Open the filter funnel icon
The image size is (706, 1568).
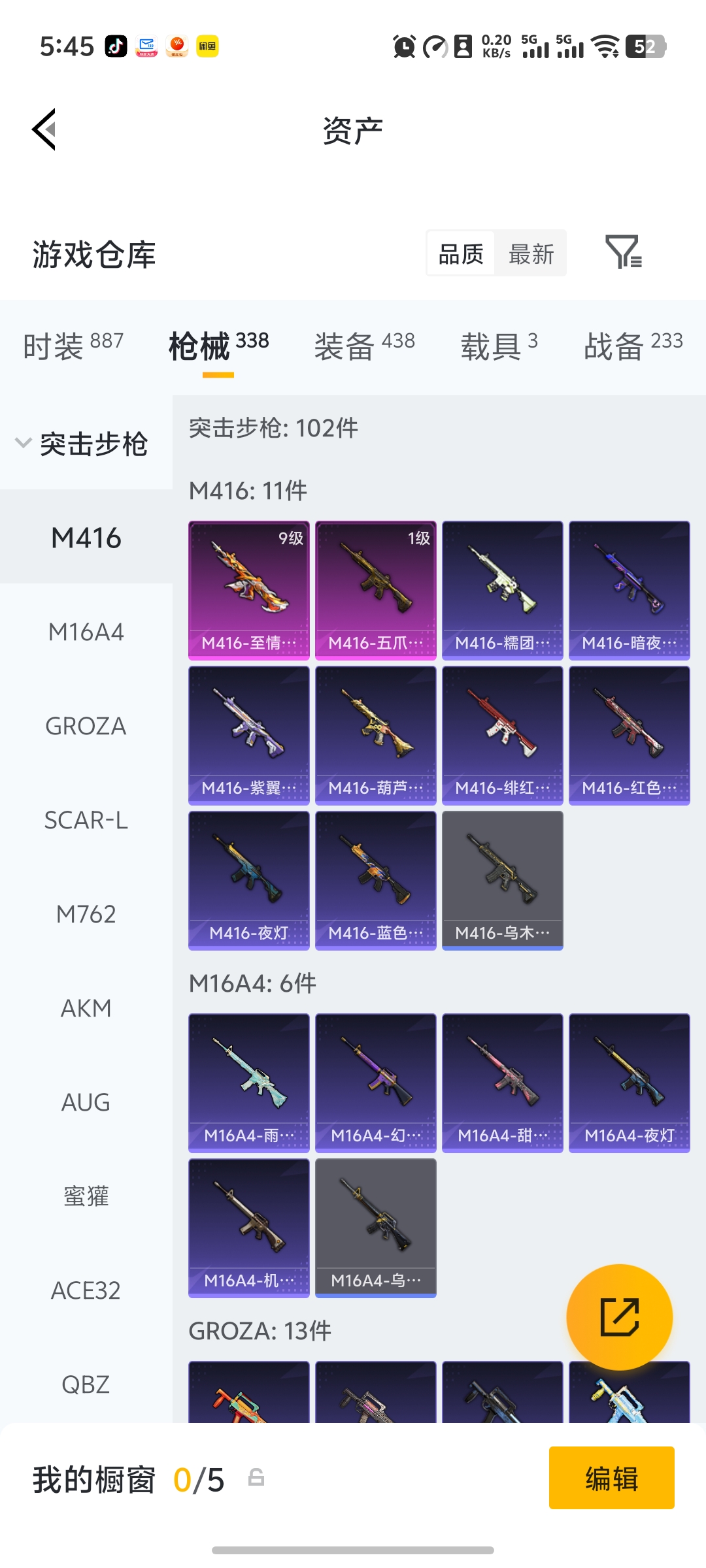(623, 253)
